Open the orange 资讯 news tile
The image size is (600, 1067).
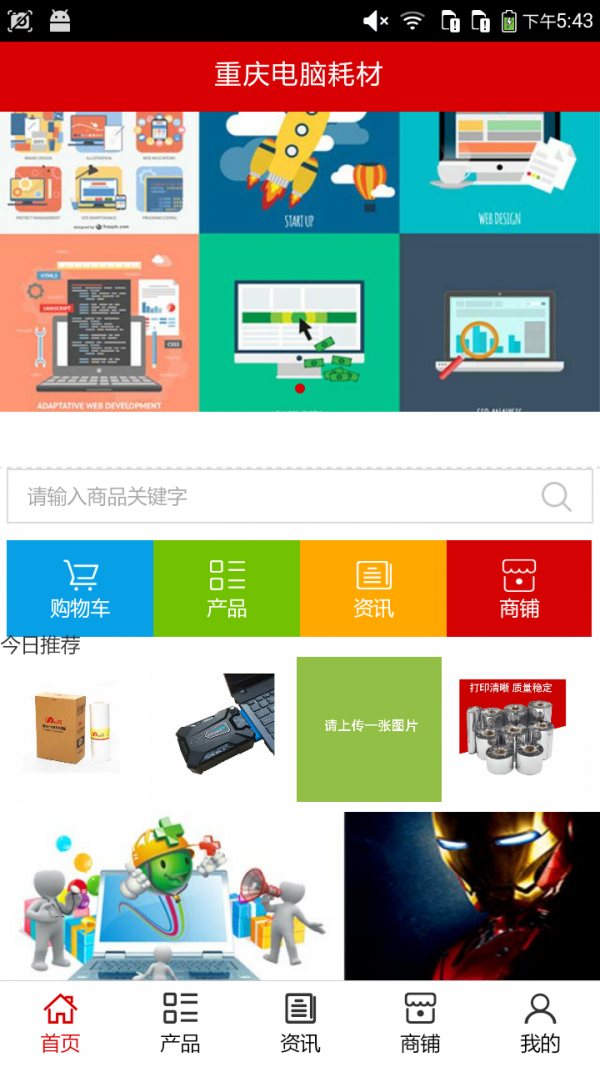[x=373, y=589]
